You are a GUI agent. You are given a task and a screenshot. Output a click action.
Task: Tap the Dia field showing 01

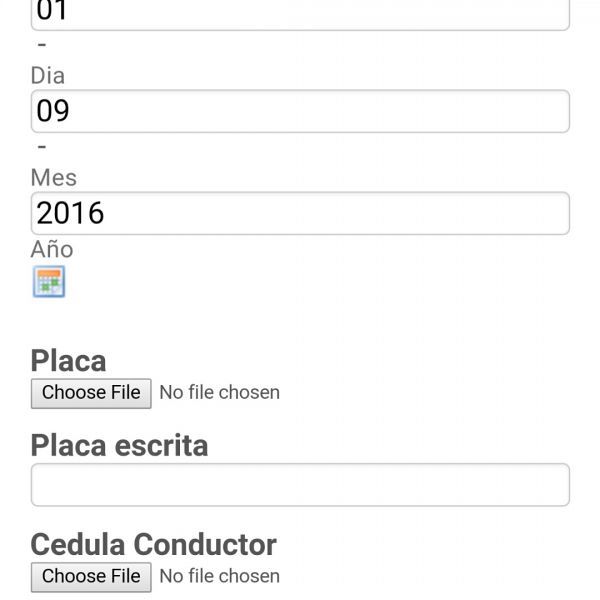[x=300, y=13]
